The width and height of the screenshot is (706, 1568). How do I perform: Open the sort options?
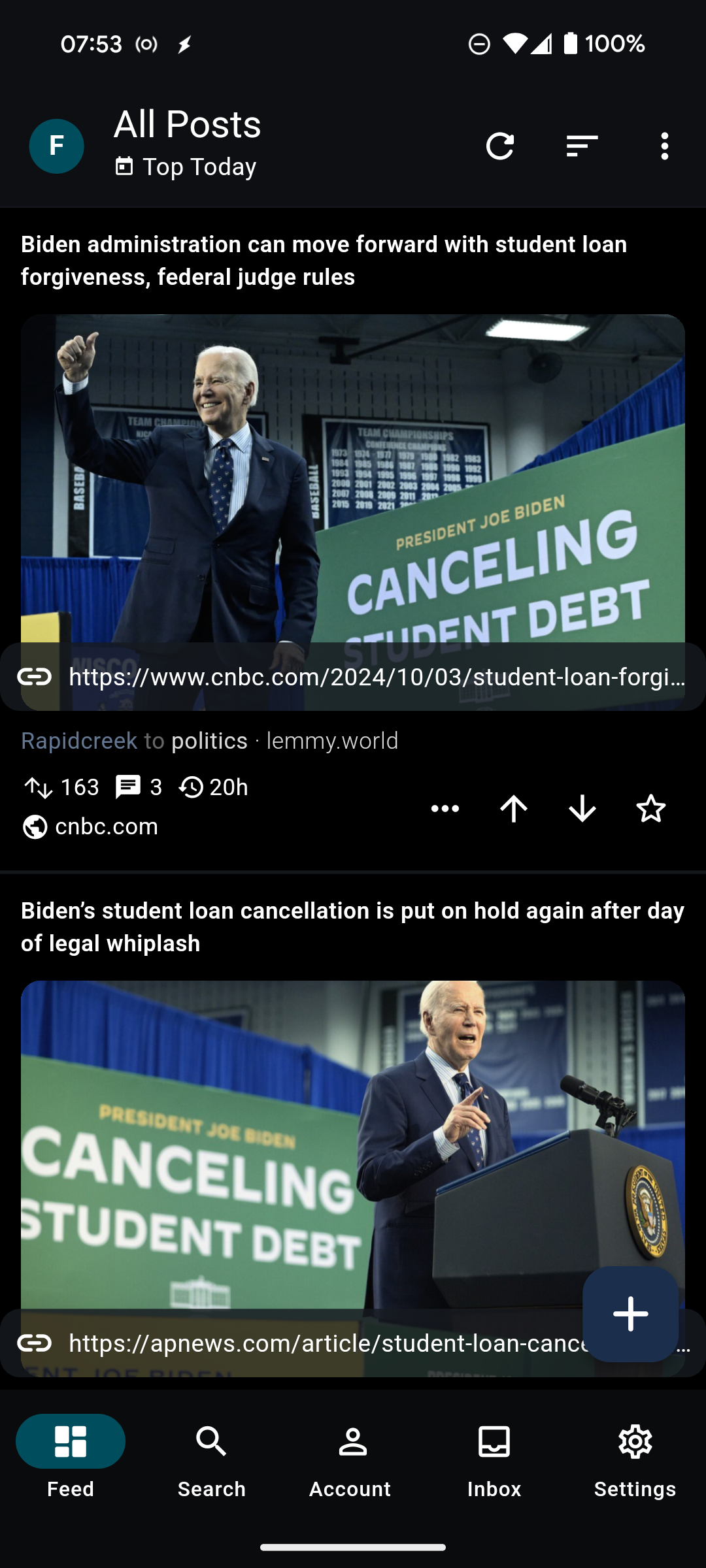pos(582,146)
